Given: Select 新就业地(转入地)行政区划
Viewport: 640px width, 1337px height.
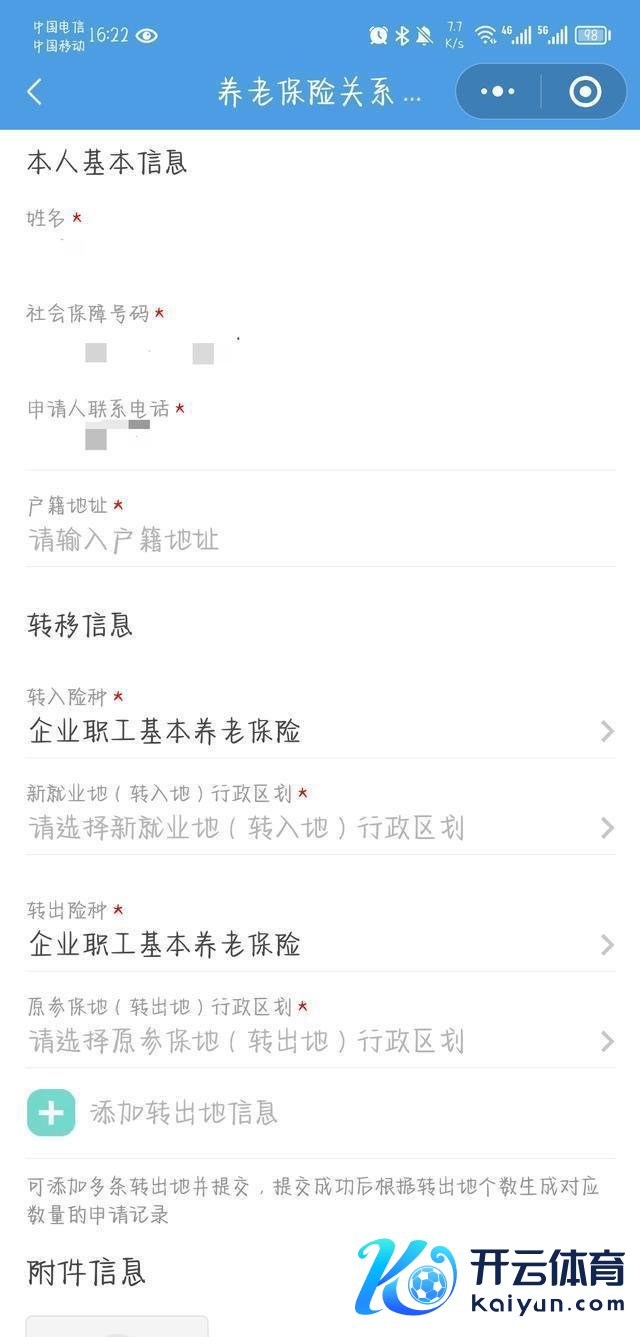Looking at the screenshot, I should 320,828.
